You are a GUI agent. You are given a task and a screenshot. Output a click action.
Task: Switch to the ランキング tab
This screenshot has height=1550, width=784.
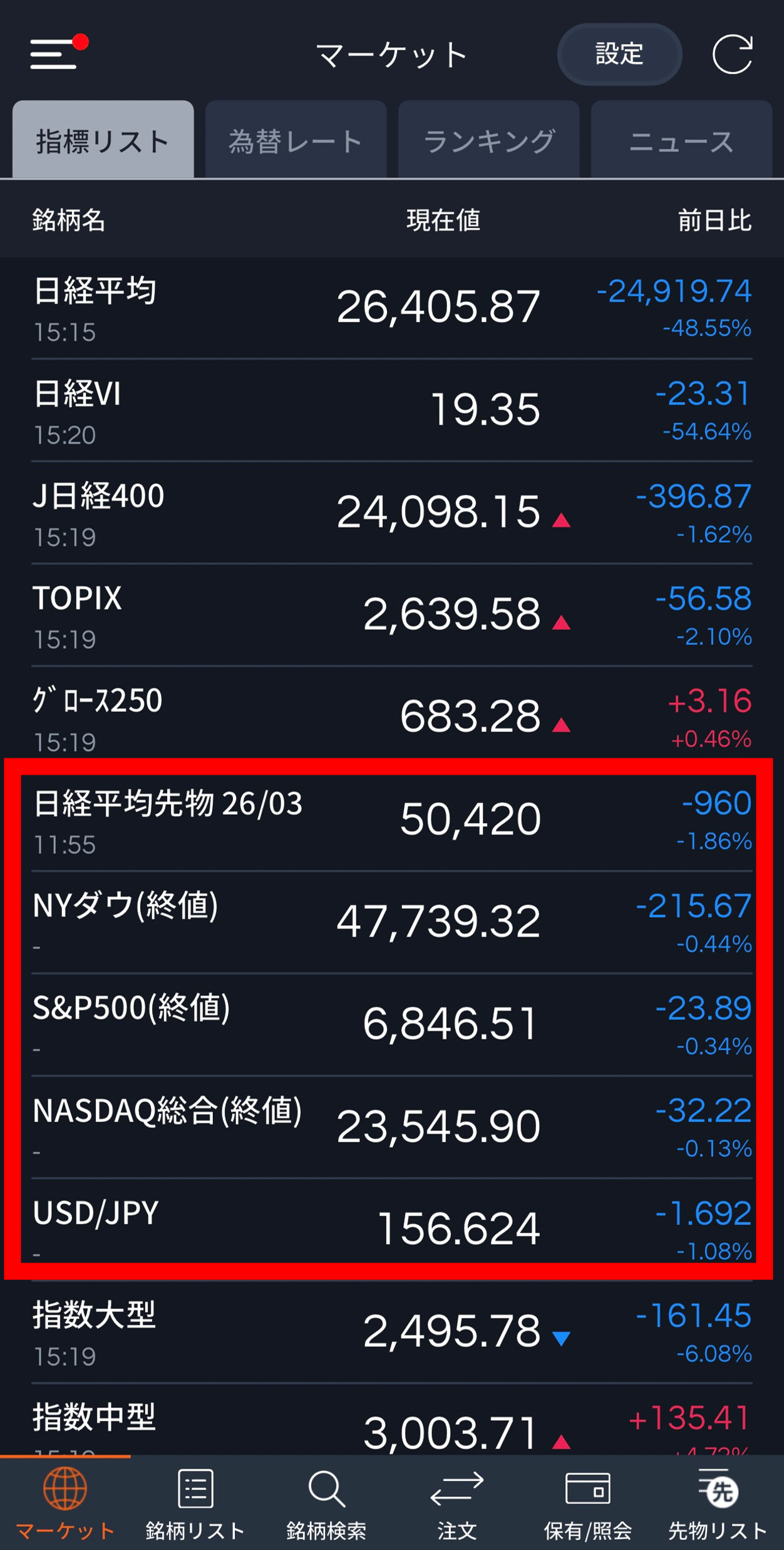pos(489,140)
